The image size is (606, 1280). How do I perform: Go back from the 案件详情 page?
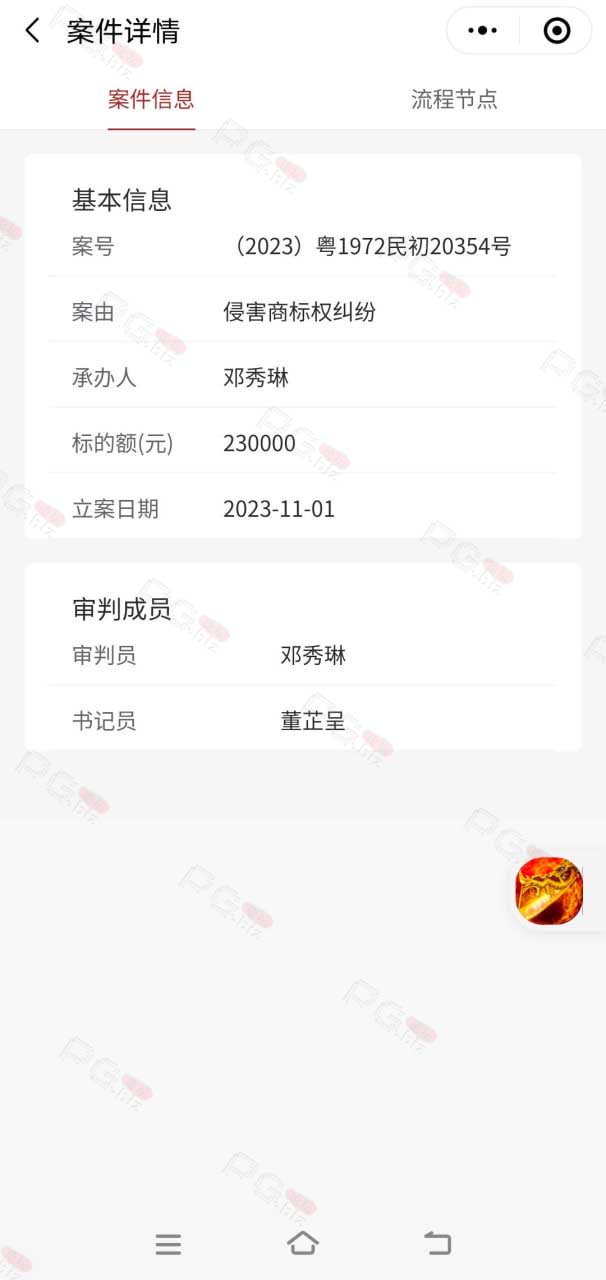pyautogui.click(x=33, y=31)
